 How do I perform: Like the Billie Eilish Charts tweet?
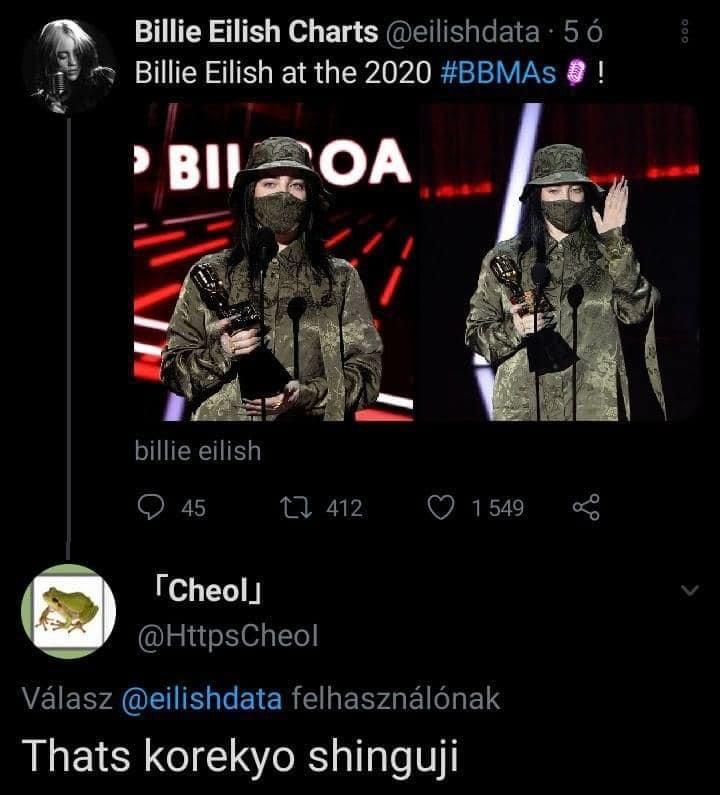pos(441,508)
